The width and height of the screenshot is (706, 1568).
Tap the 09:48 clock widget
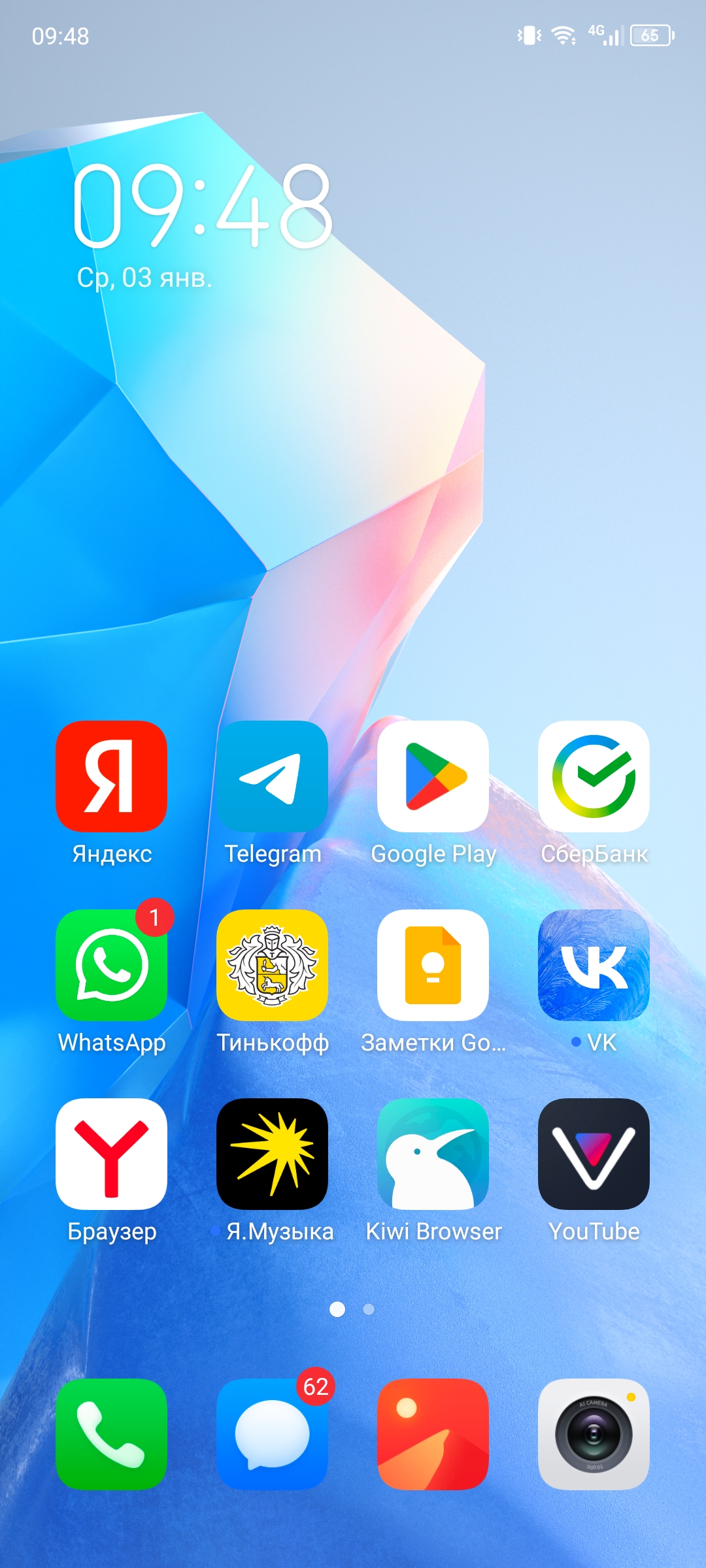click(x=203, y=206)
